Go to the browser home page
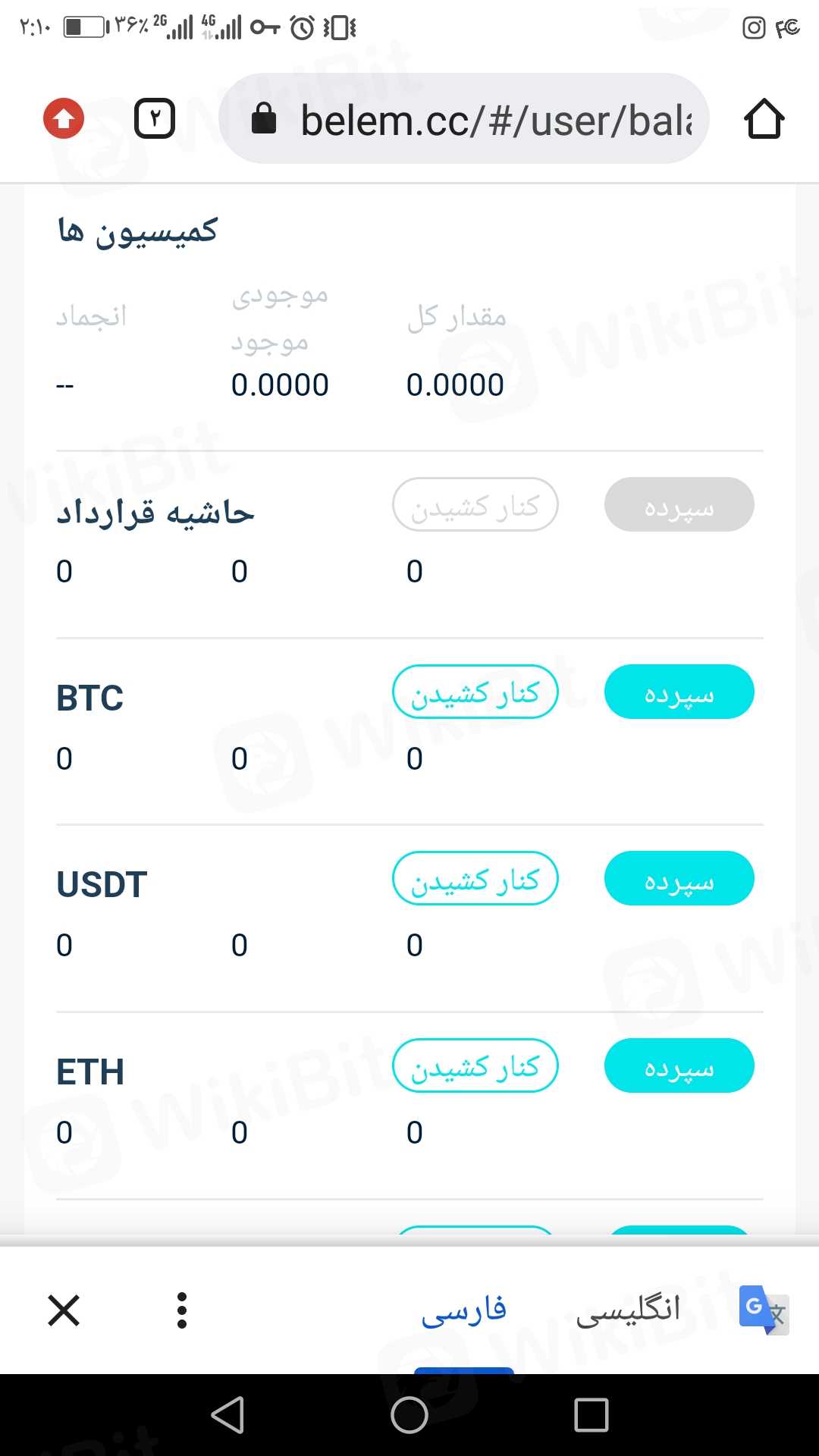Viewport: 819px width, 1456px height. (764, 119)
